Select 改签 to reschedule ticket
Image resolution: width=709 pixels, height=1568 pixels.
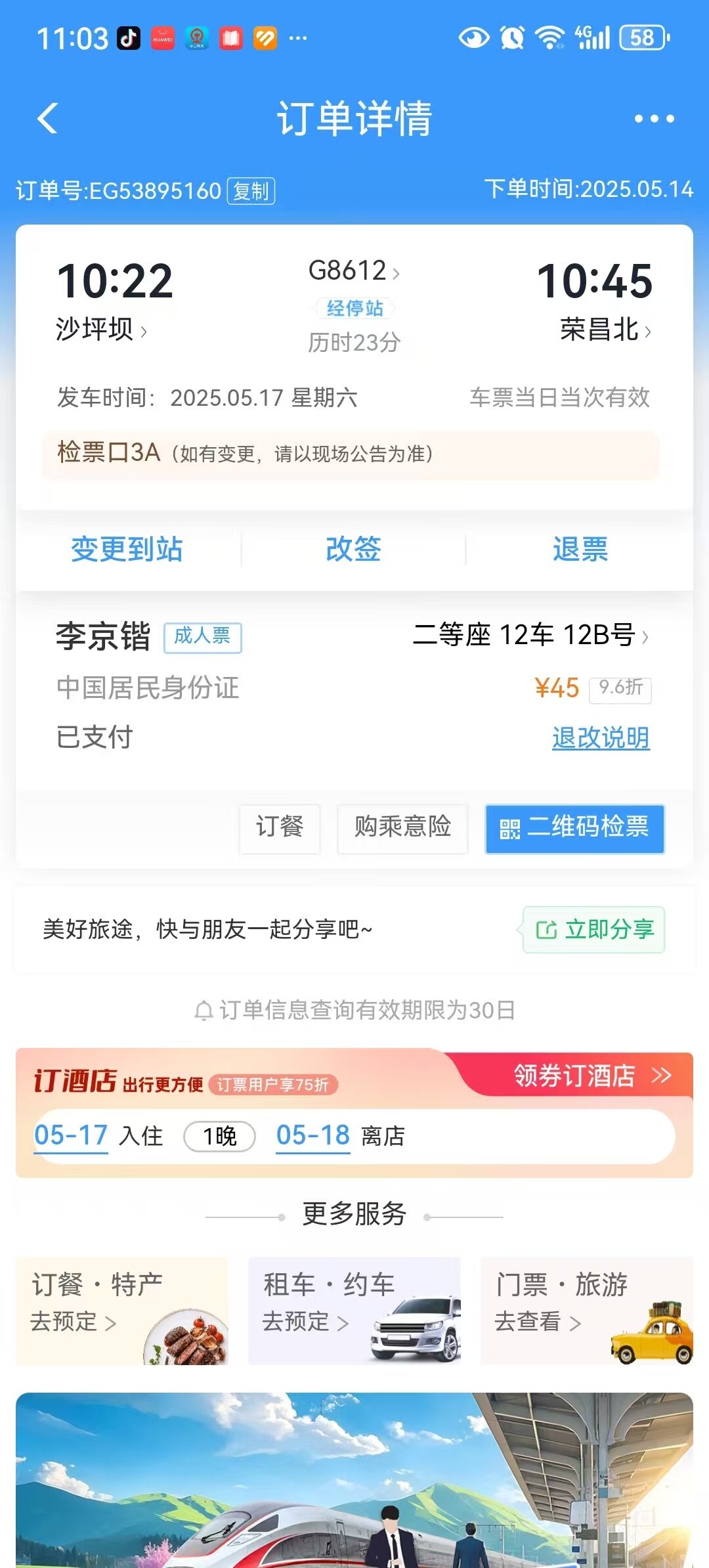click(x=353, y=549)
